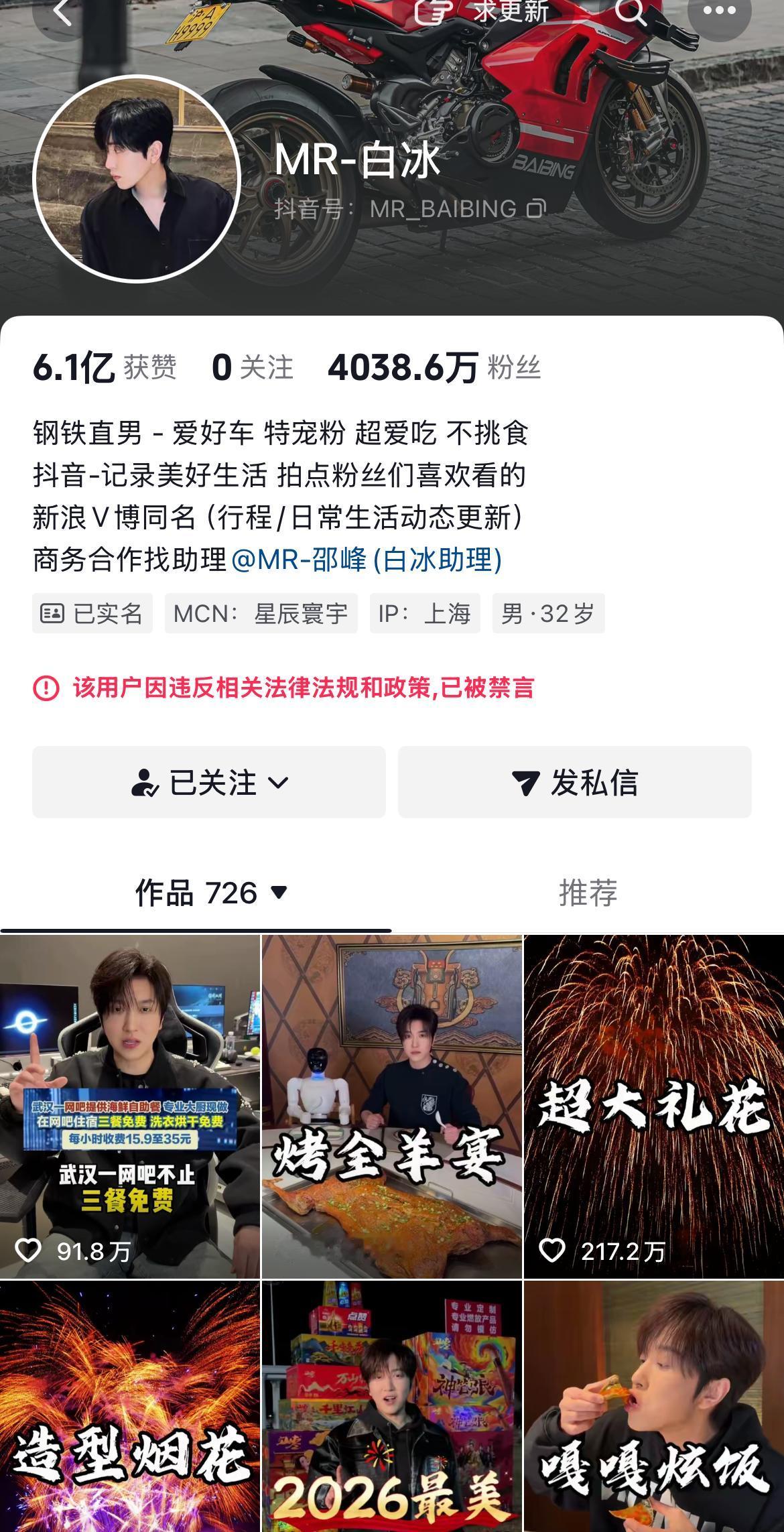784x1532 pixels.
Task: Switch to the 推荐 tab
Action: pyautogui.click(x=588, y=891)
